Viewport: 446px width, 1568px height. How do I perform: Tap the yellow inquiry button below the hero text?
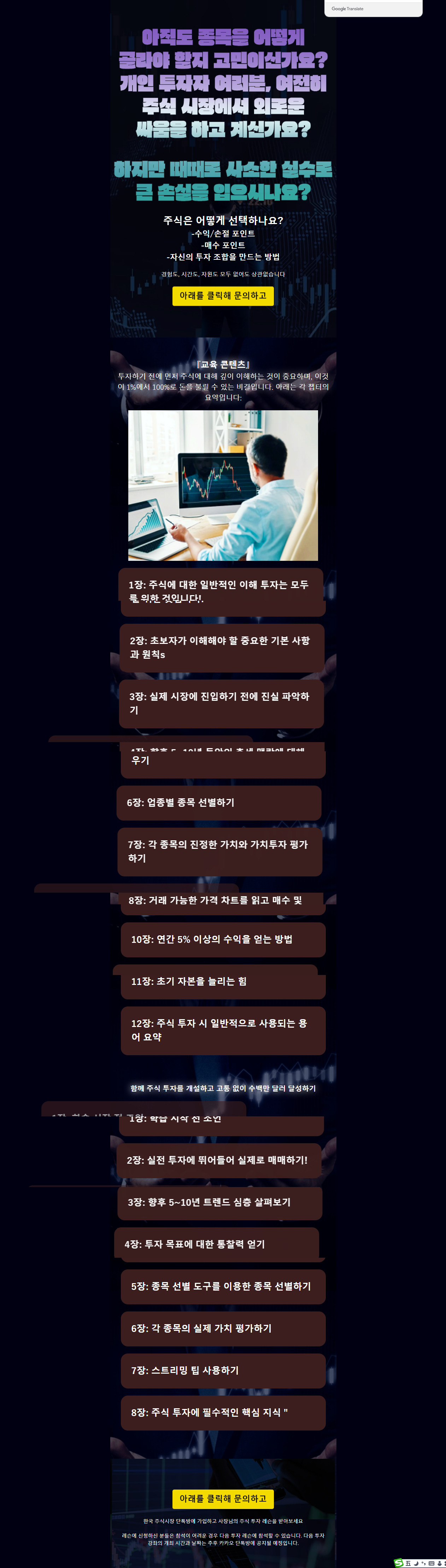tap(223, 296)
